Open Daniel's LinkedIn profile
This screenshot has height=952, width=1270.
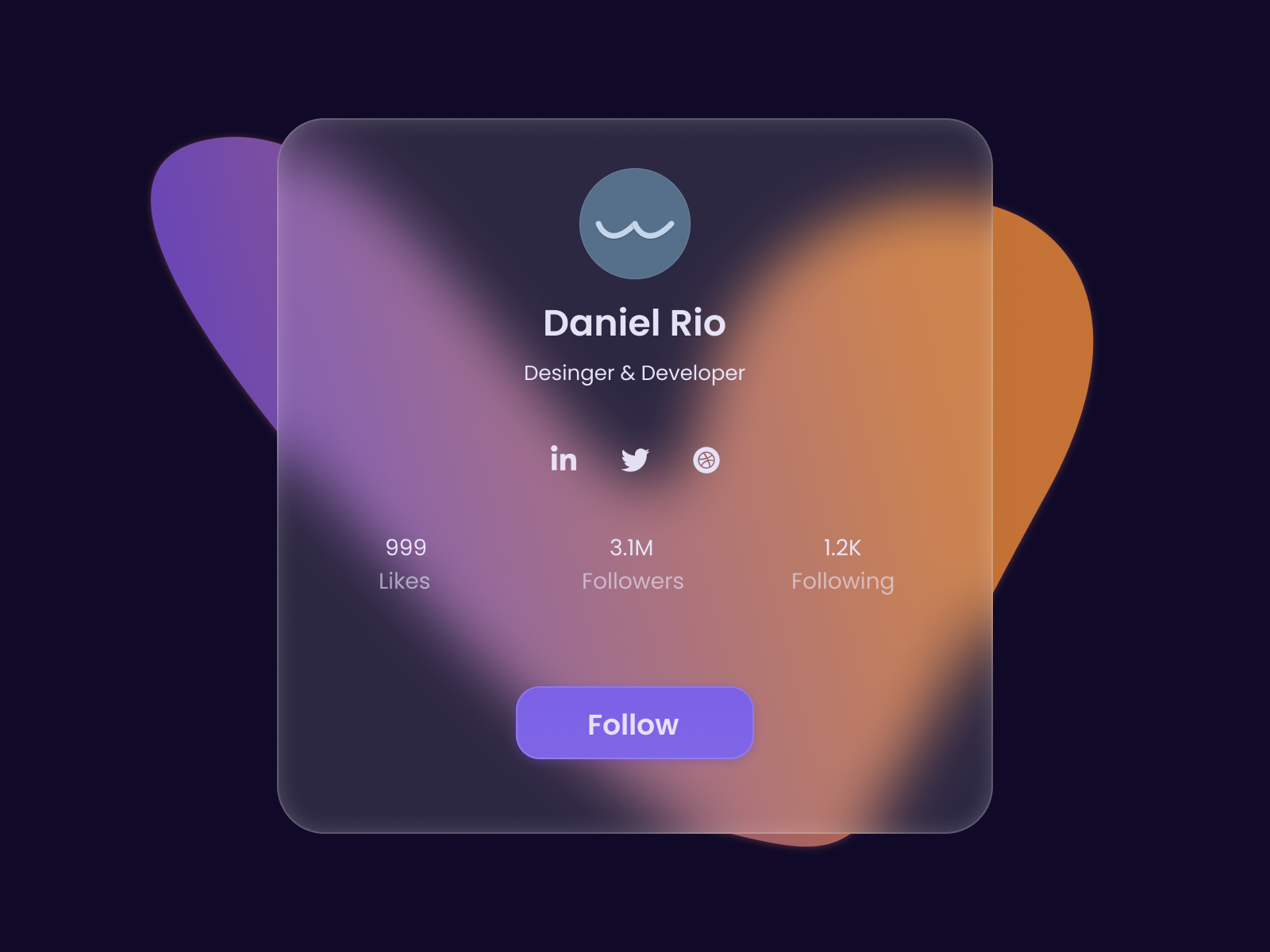click(x=564, y=459)
